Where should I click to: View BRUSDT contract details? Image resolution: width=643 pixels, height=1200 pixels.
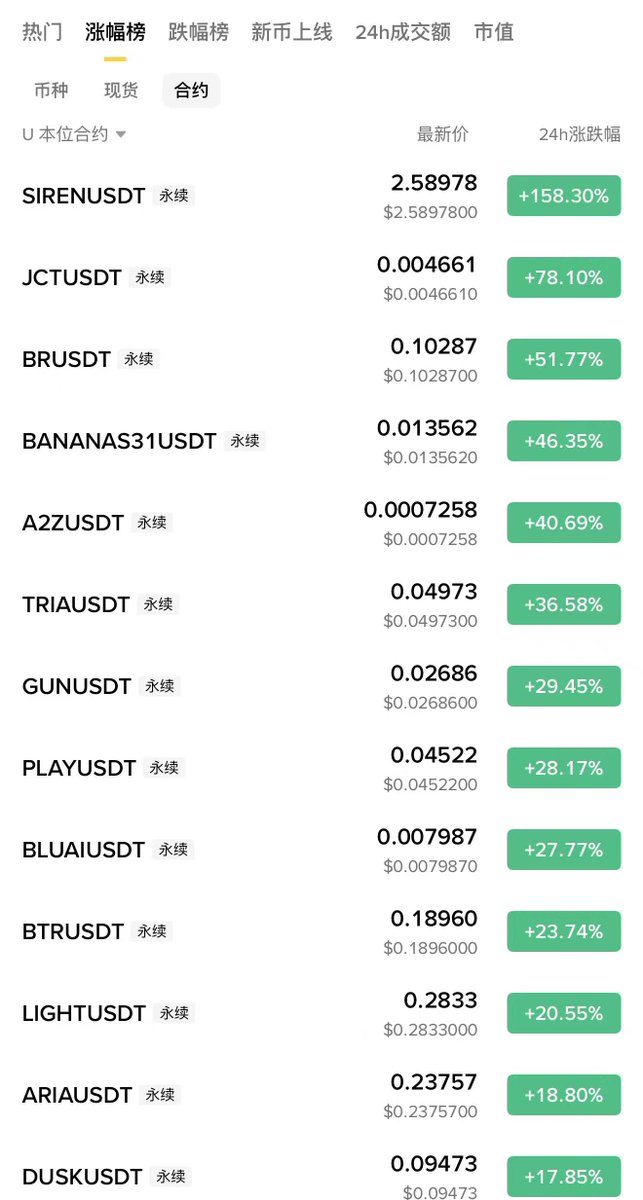(66, 359)
